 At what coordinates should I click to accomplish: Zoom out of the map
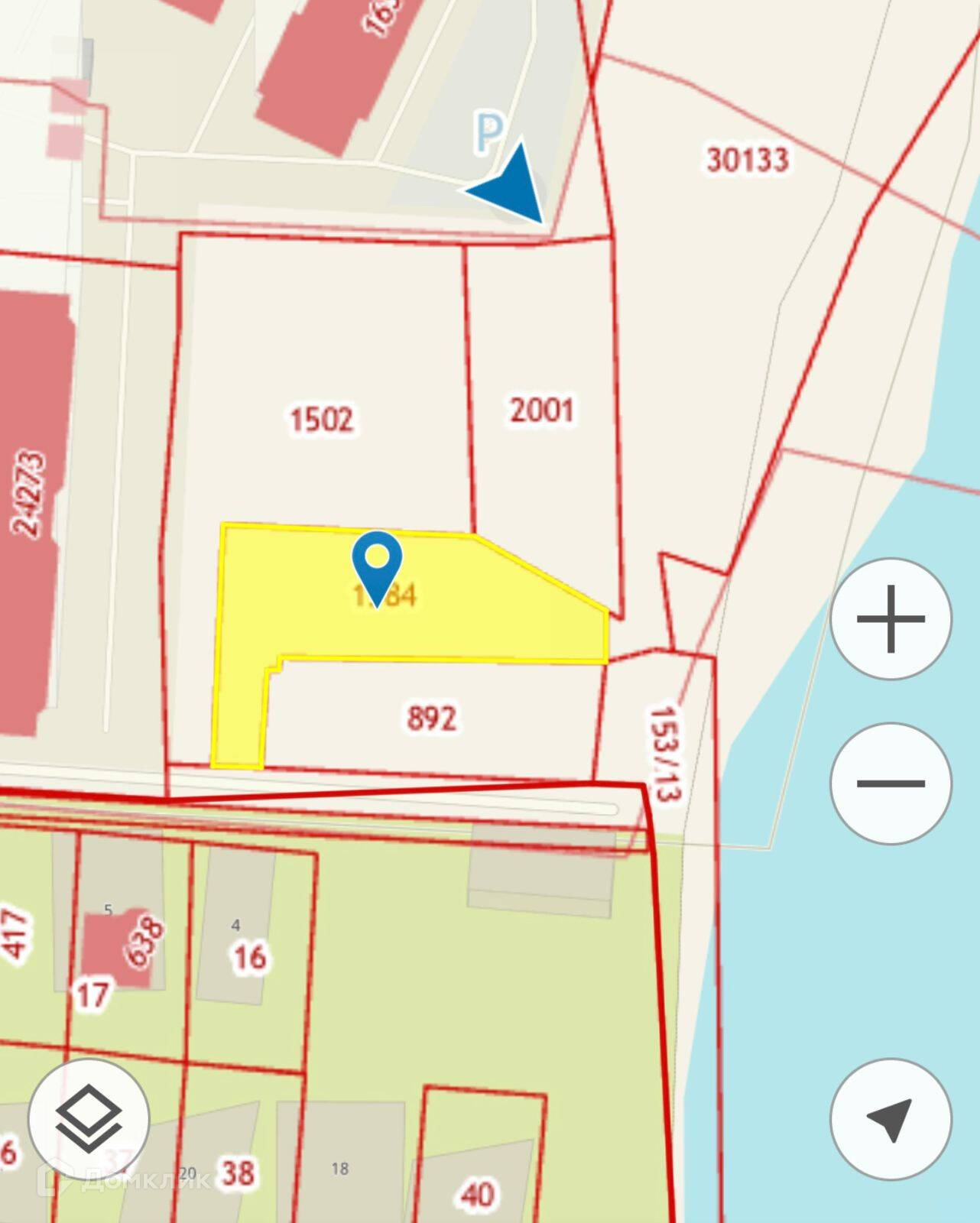pos(891,783)
